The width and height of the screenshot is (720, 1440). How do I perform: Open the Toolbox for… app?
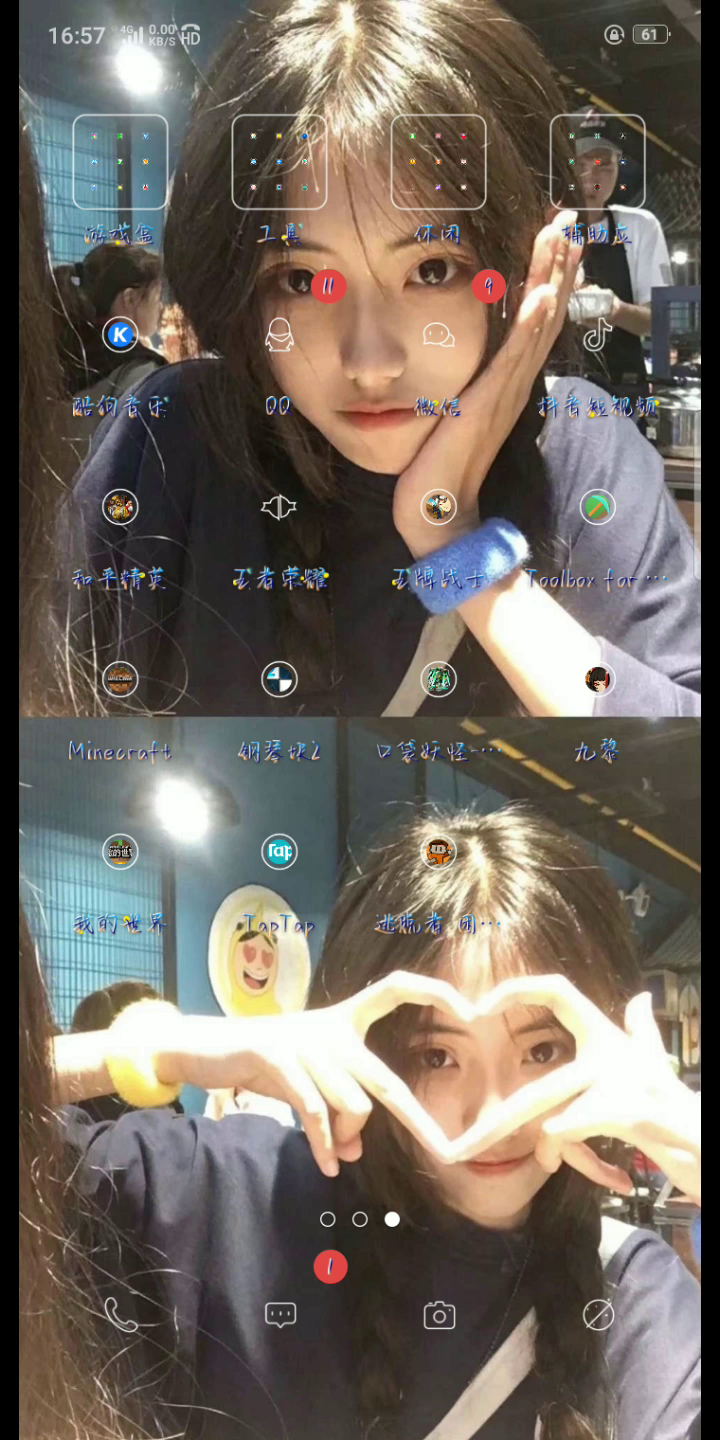(x=598, y=507)
